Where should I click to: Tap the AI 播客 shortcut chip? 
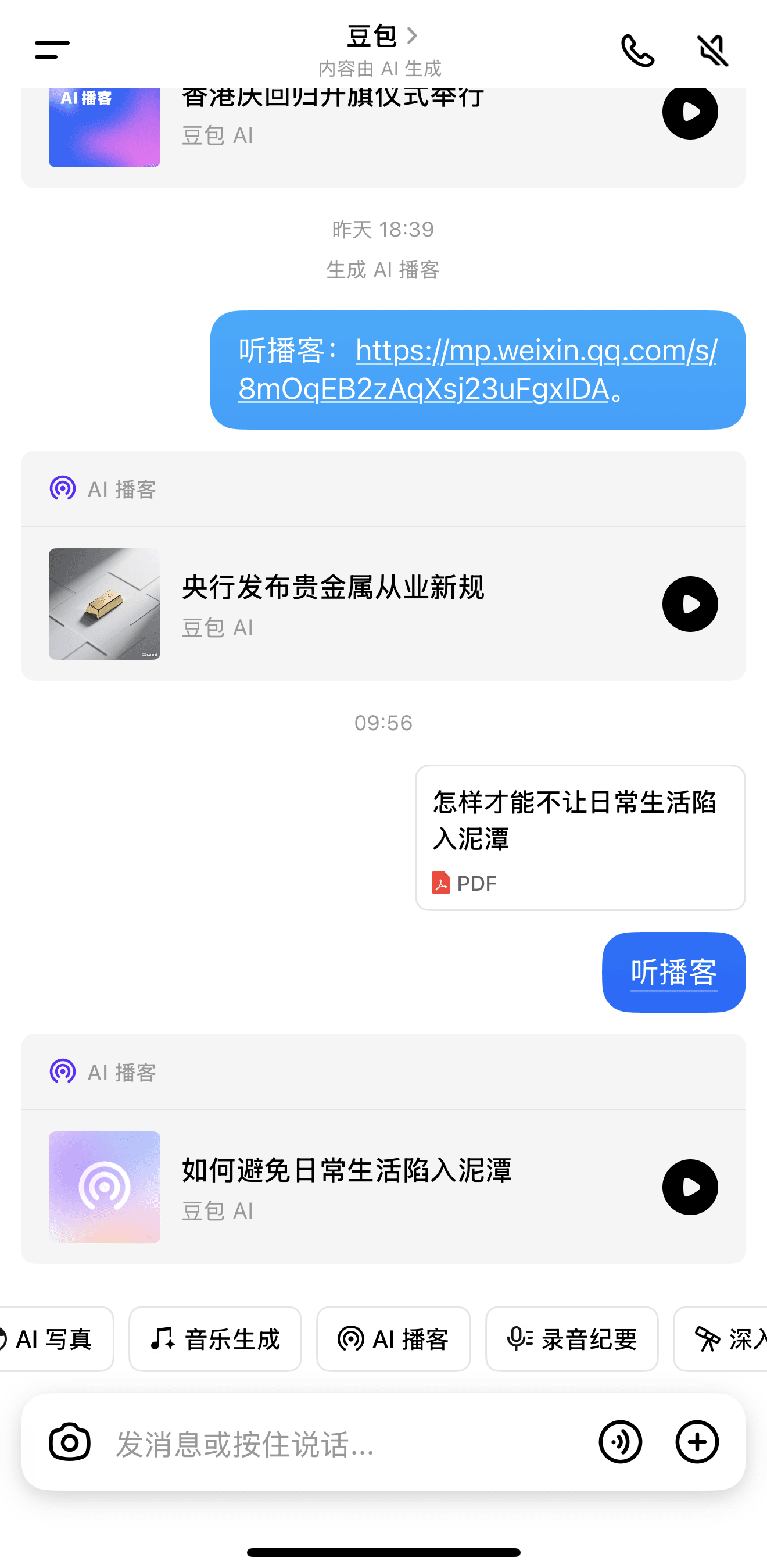coord(393,1339)
